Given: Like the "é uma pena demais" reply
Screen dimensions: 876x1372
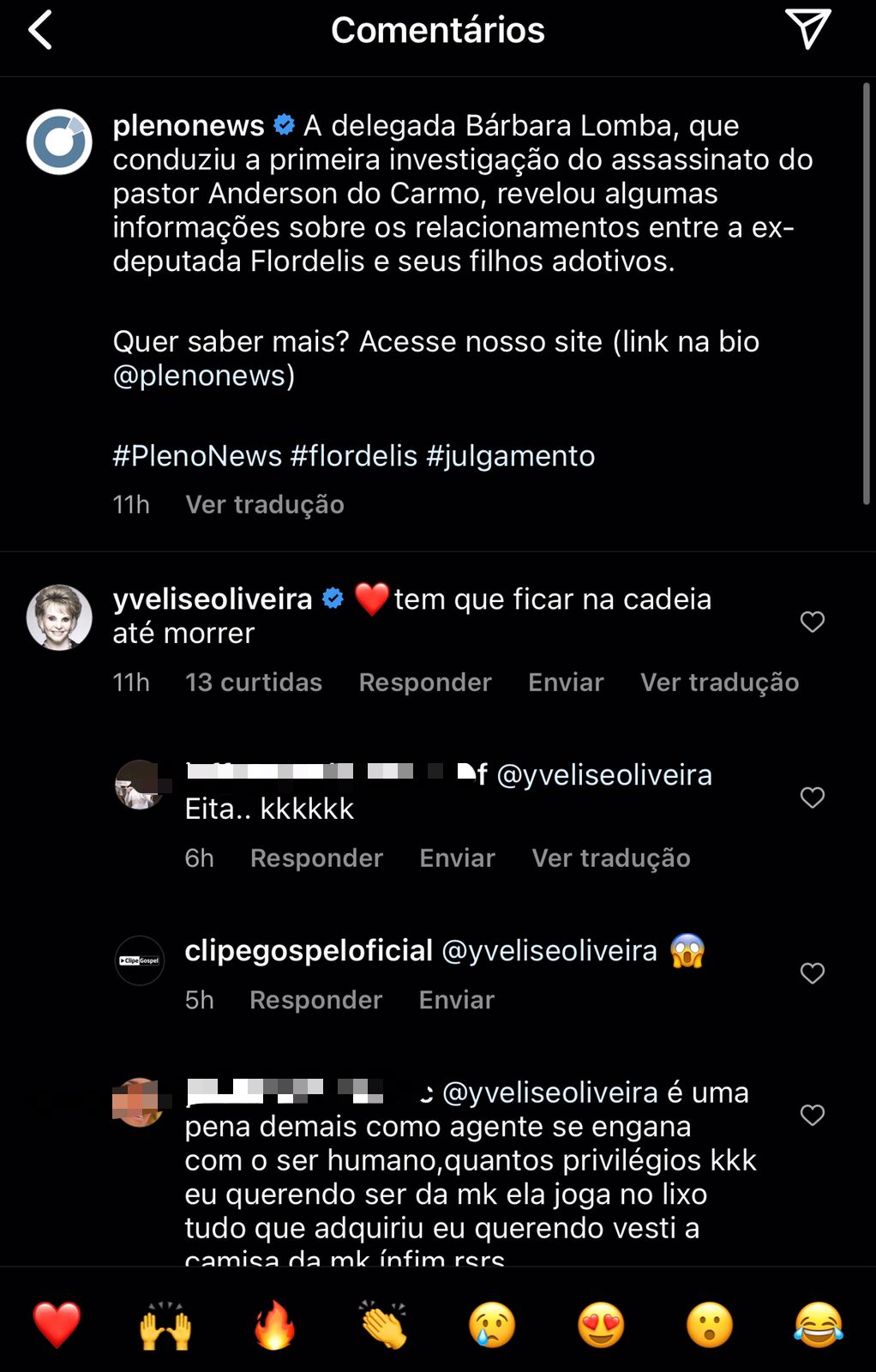Looking at the screenshot, I should coord(812,1115).
